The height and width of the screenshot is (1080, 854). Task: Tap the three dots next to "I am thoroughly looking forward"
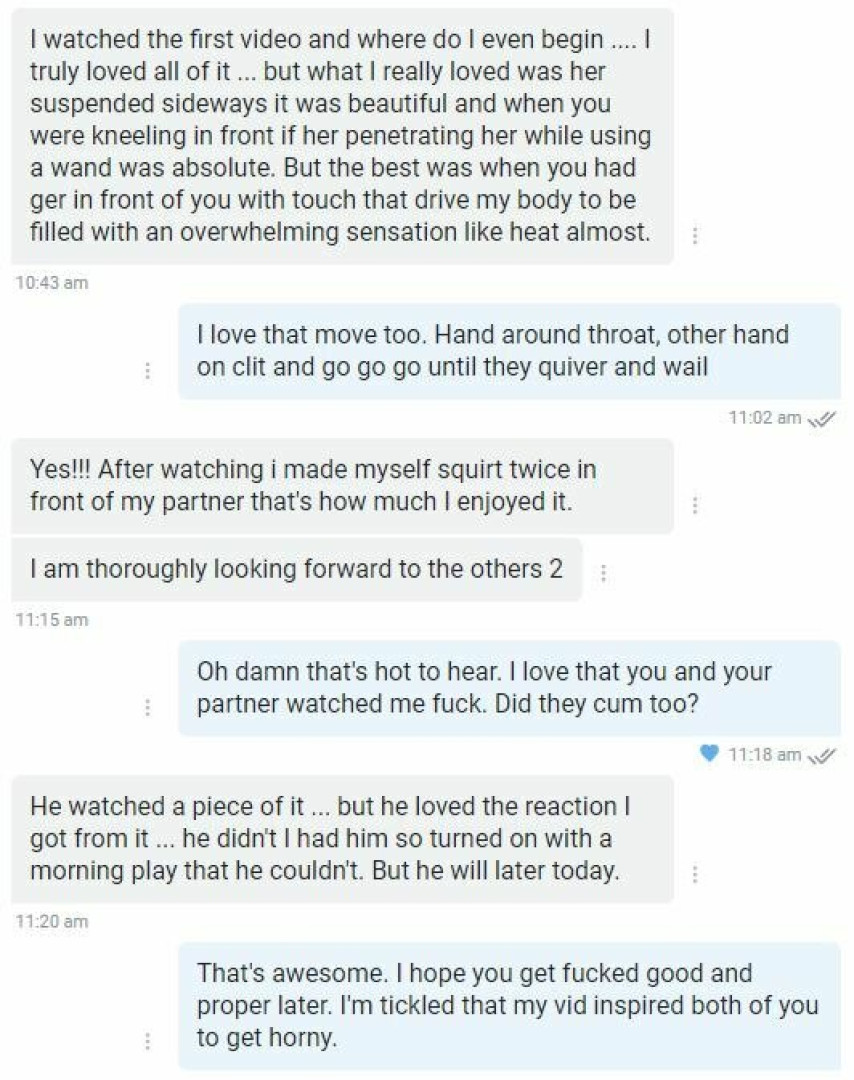pos(603,574)
